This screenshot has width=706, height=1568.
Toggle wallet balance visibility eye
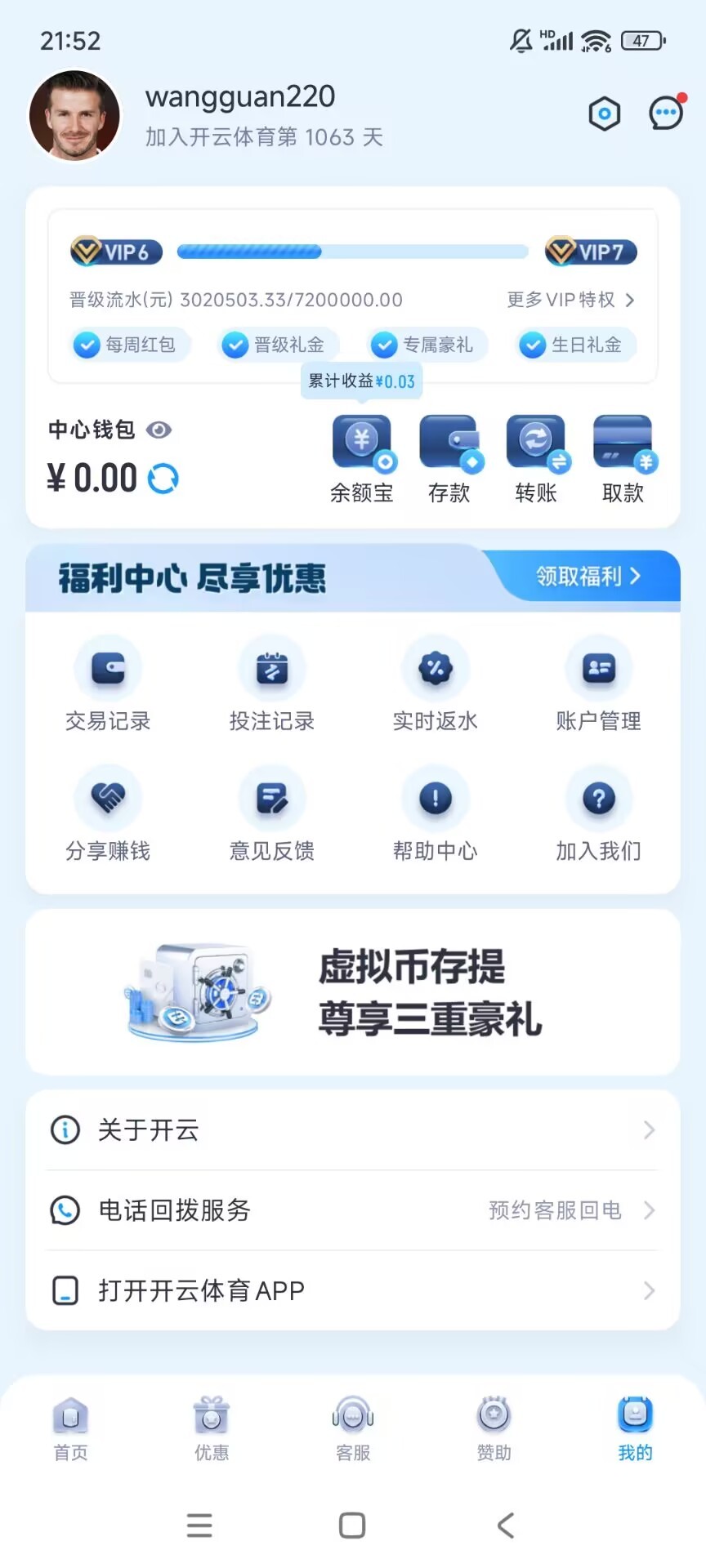[159, 430]
